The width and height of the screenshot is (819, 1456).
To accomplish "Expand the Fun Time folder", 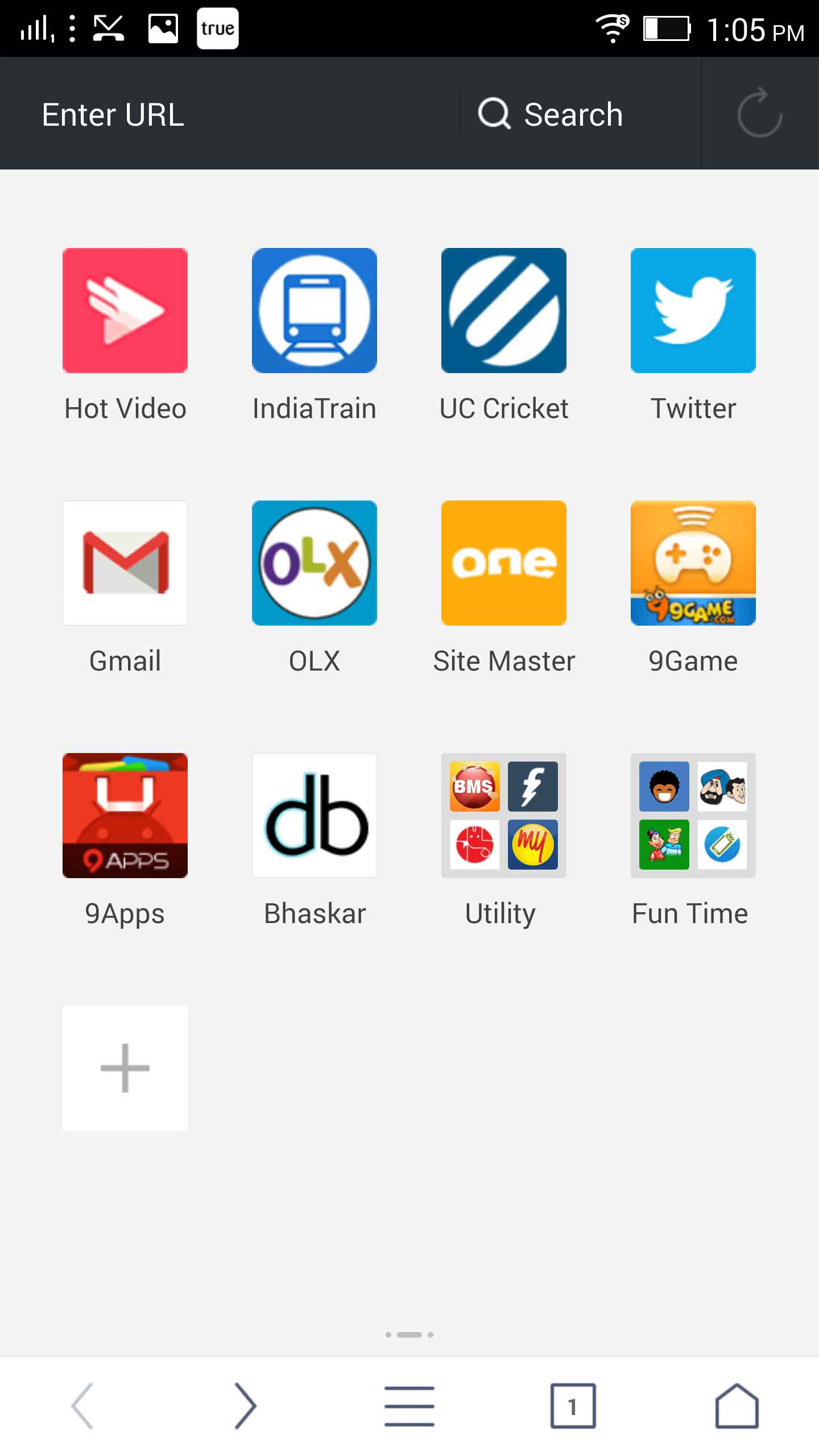I will [x=693, y=816].
